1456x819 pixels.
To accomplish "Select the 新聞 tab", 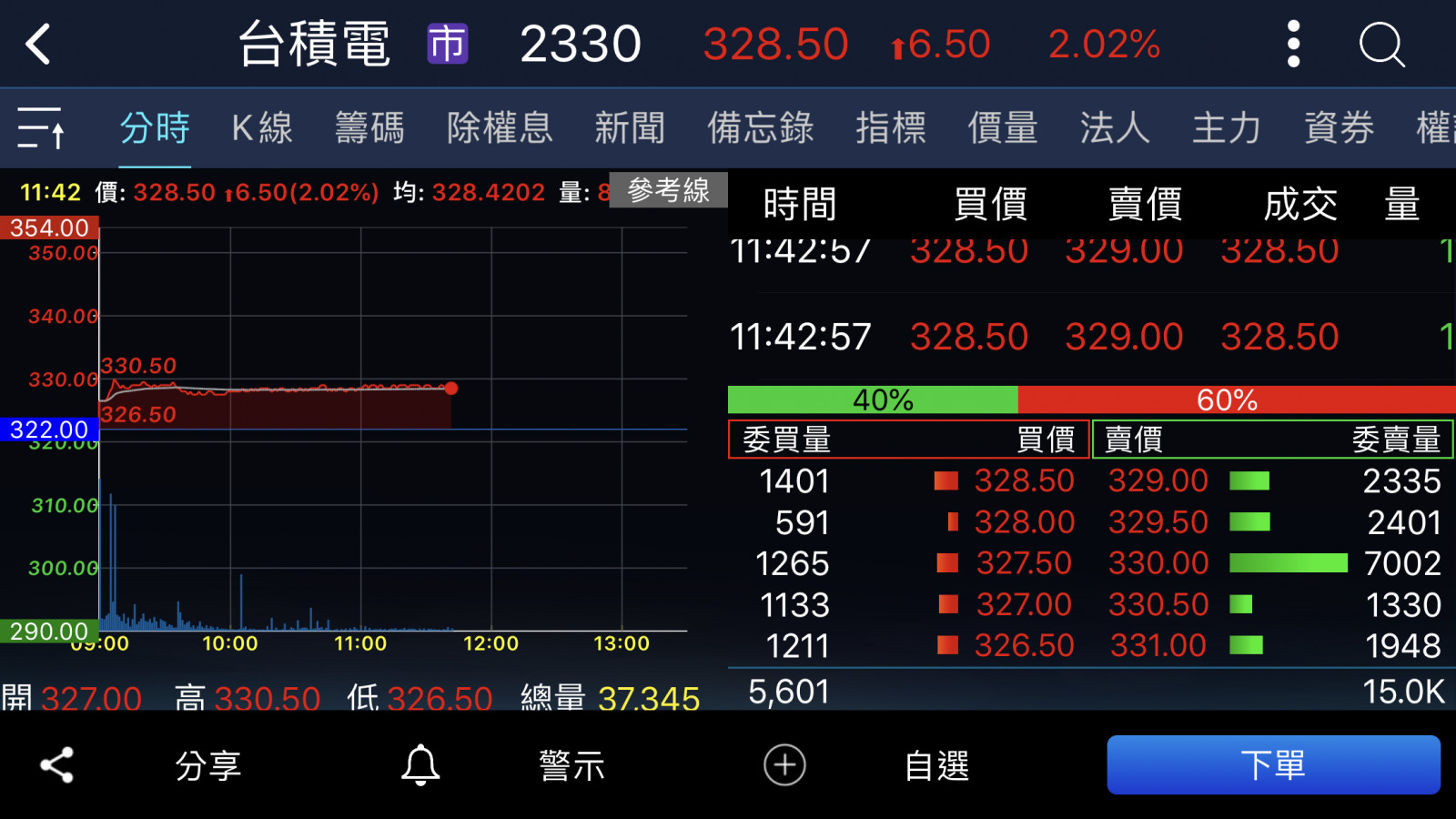I will point(630,127).
